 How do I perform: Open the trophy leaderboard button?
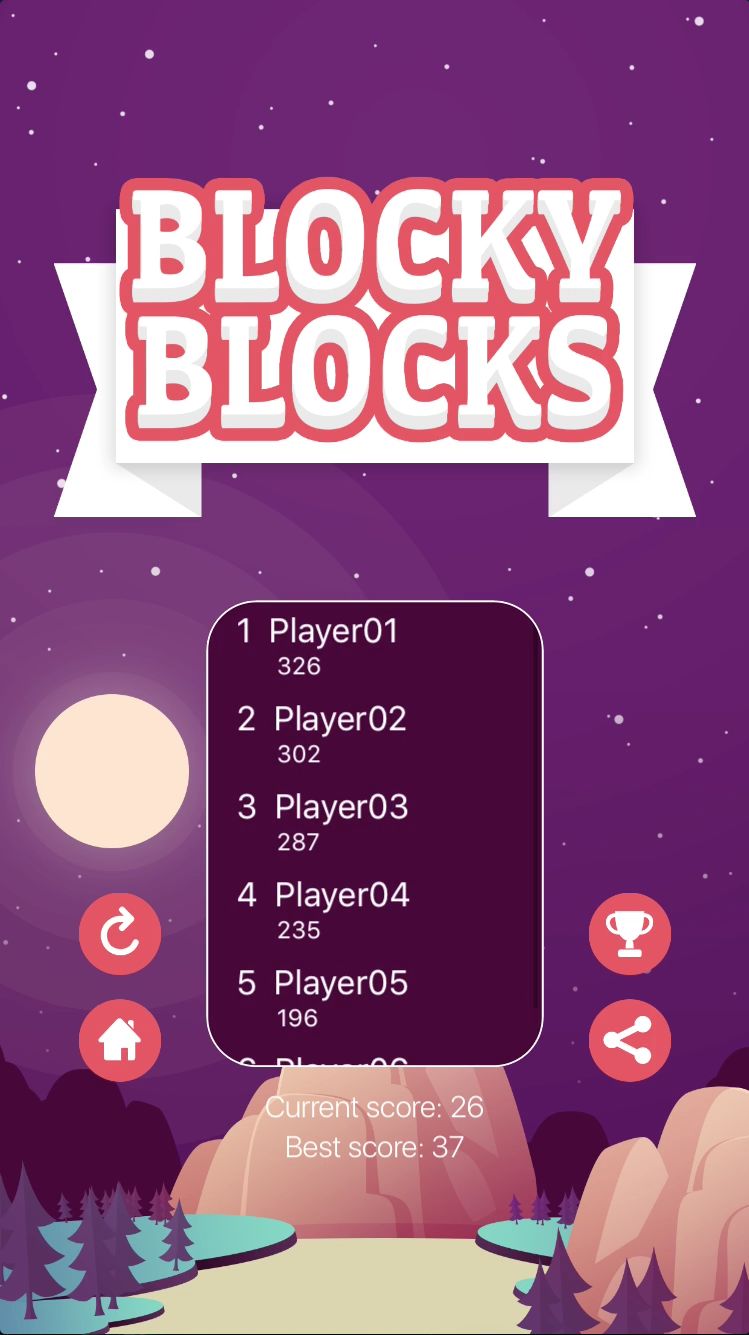coord(629,933)
